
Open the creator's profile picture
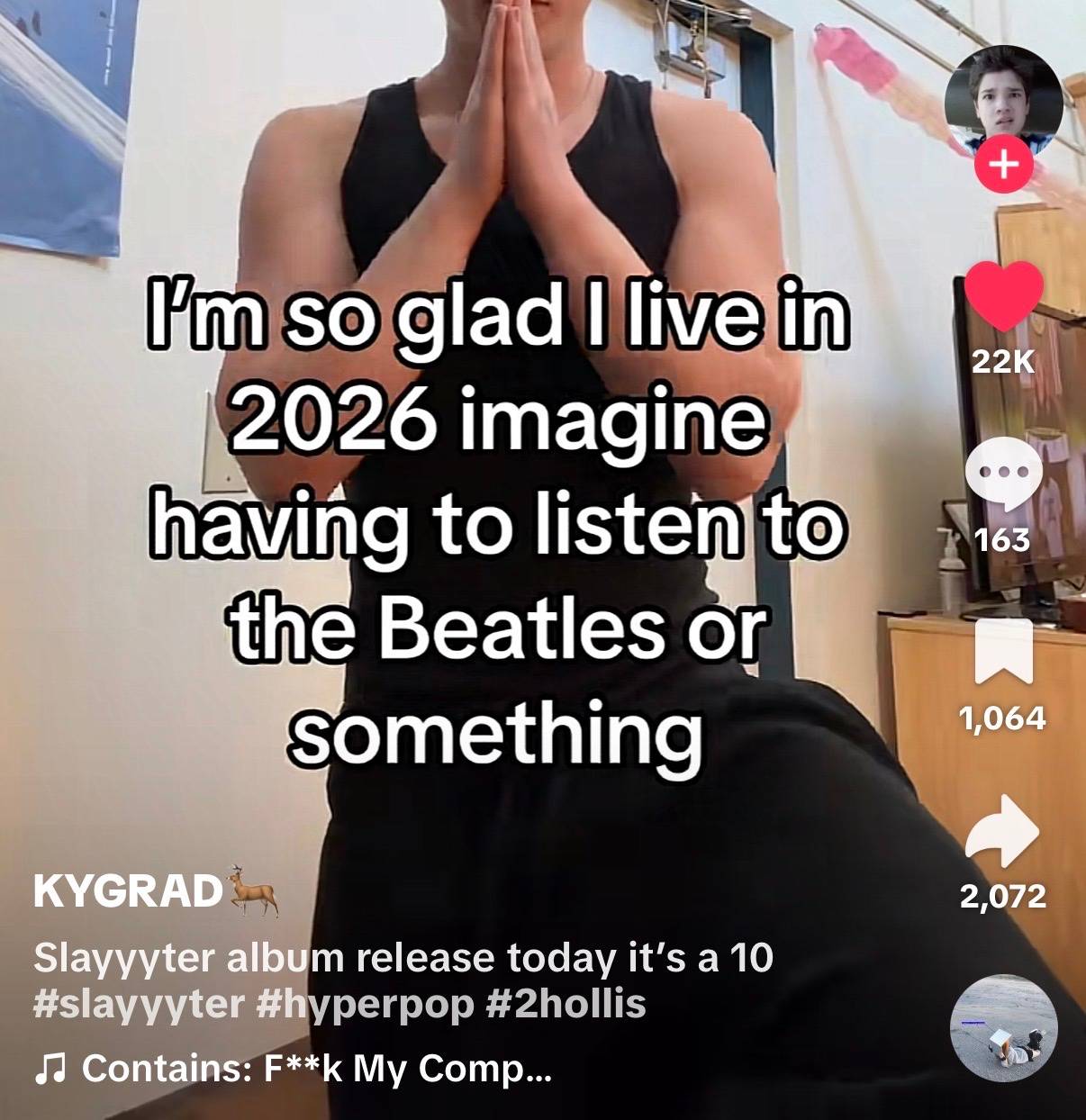coord(1003,104)
